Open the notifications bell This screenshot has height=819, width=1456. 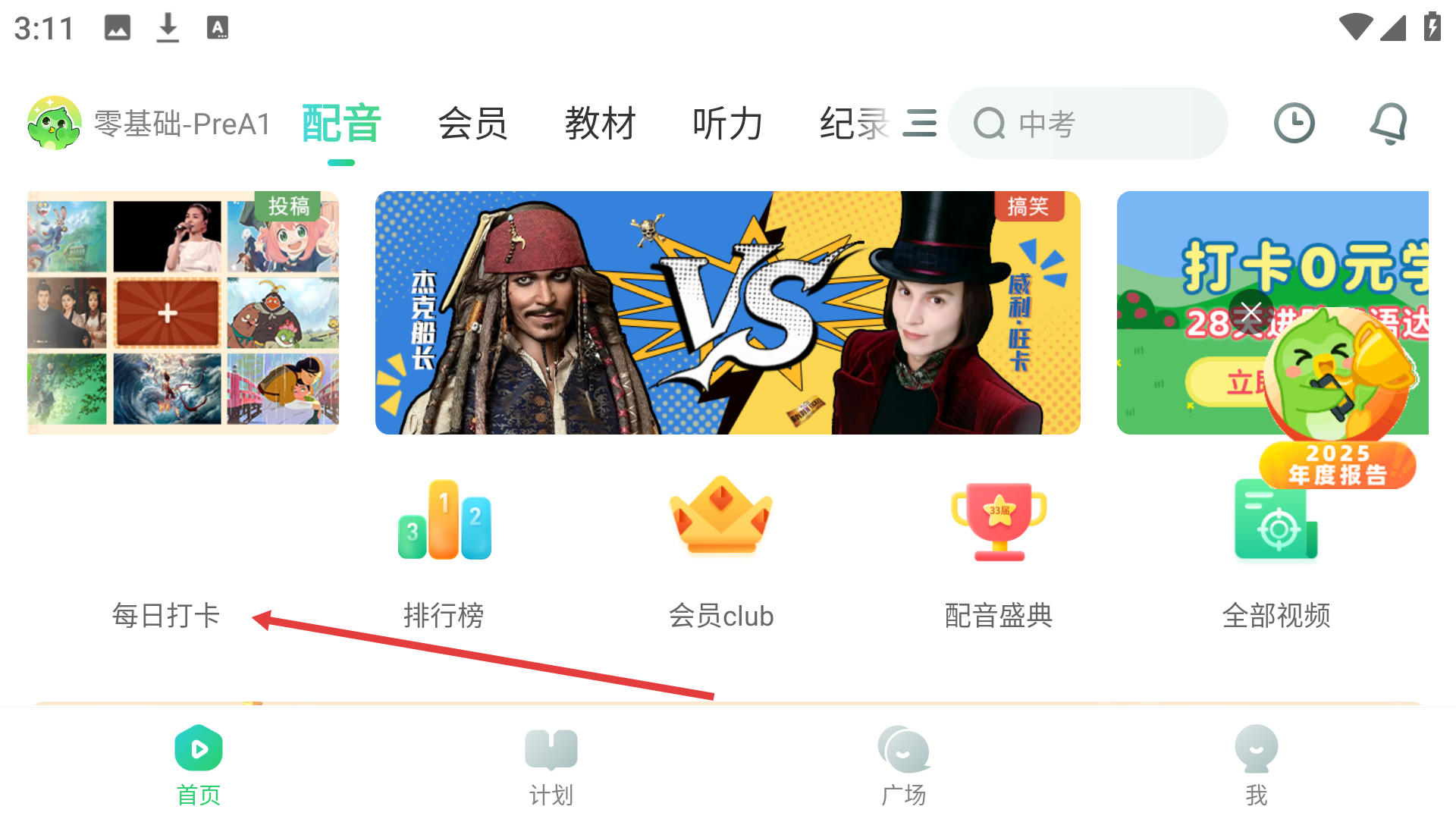[1389, 124]
